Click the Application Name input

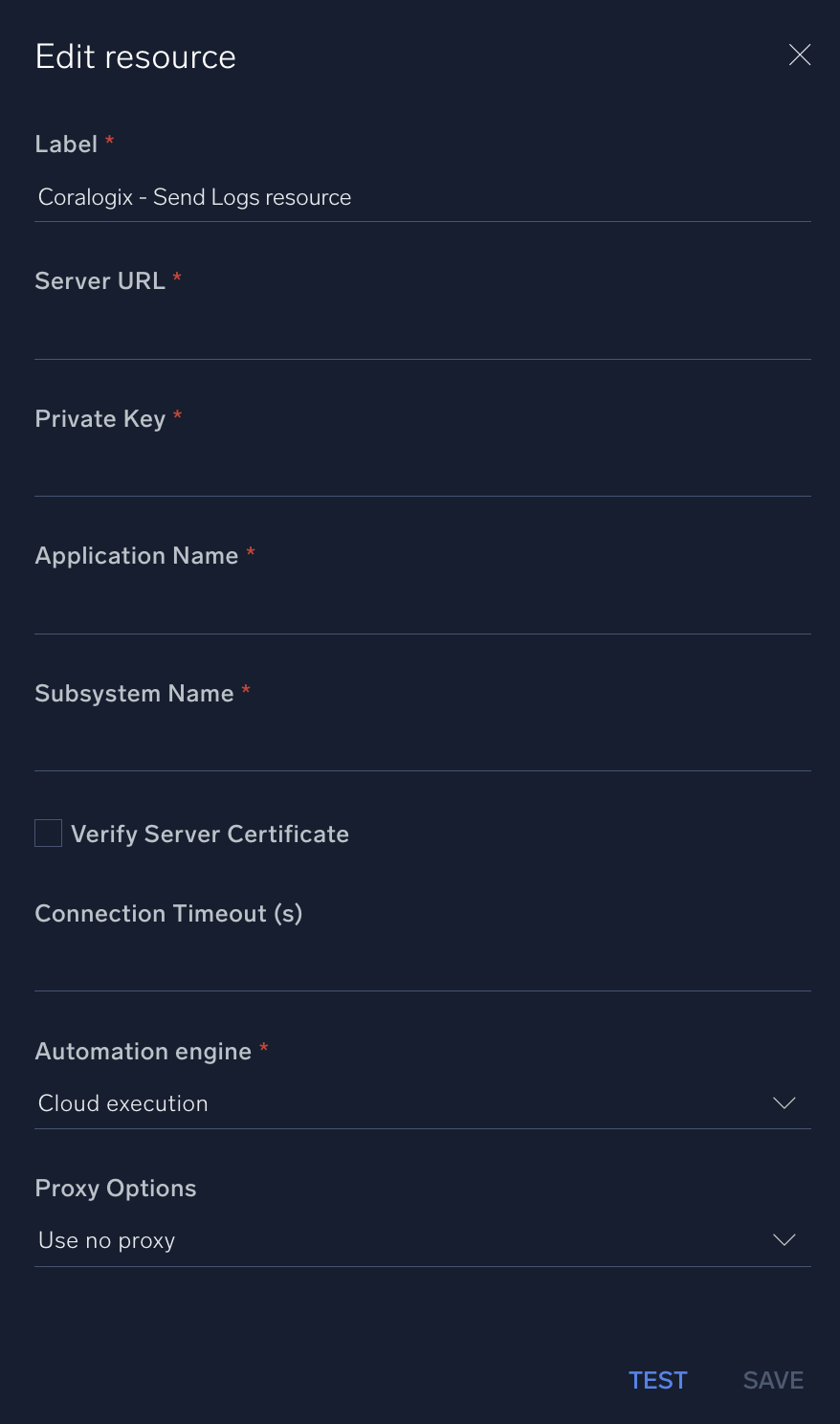pos(421,610)
